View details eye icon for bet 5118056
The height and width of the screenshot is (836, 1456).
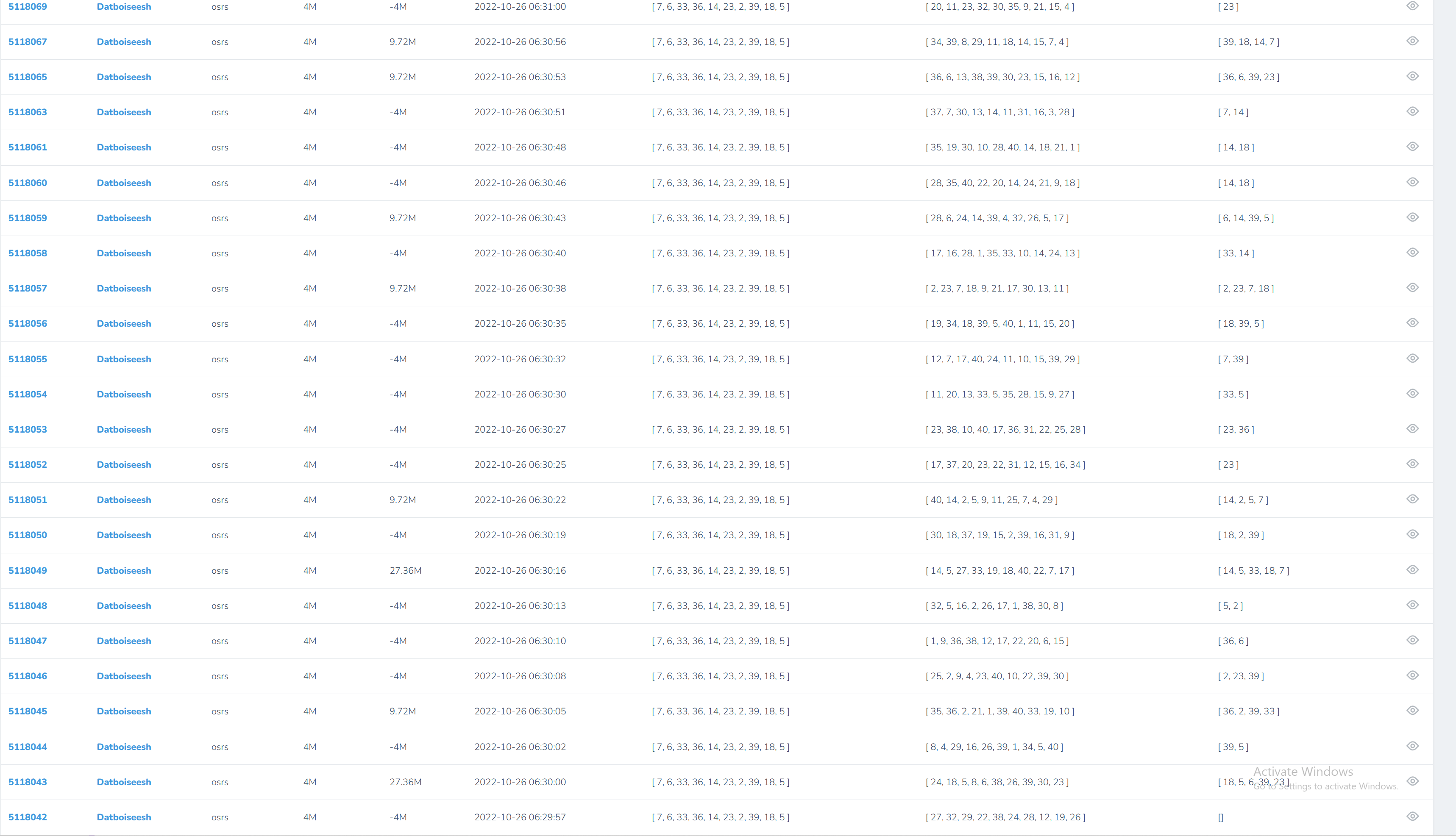tap(1412, 323)
